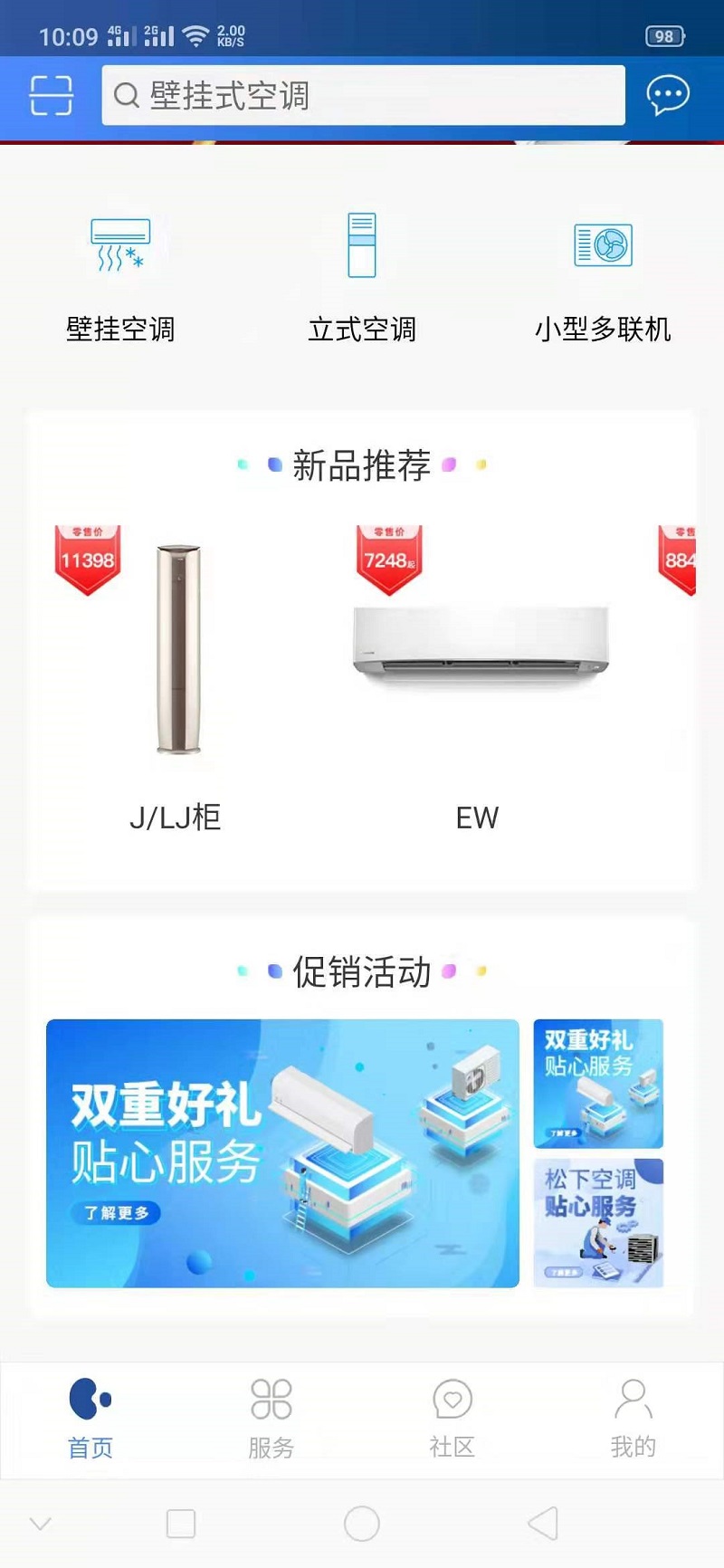Open the scan icon

click(x=51, y=95)
